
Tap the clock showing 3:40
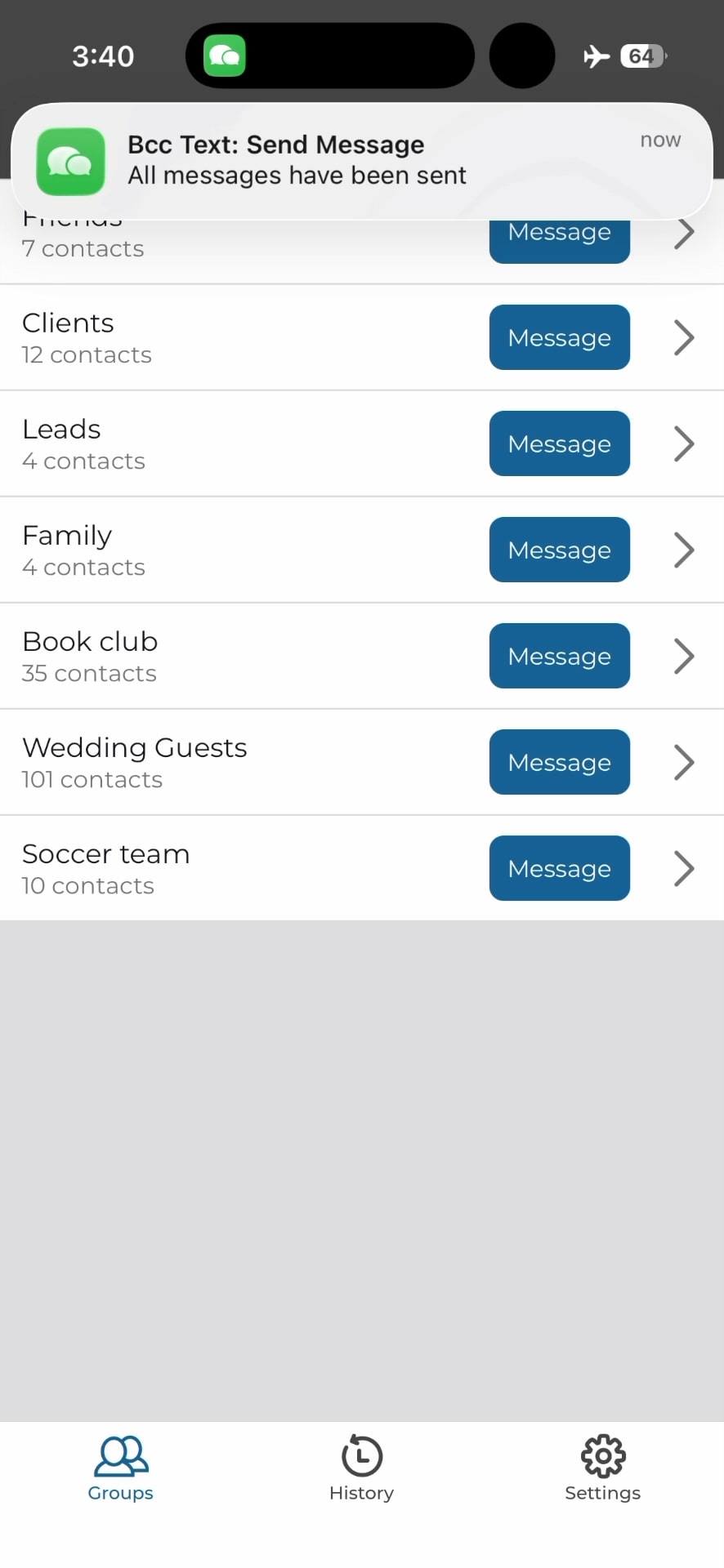tap(102, 56)
